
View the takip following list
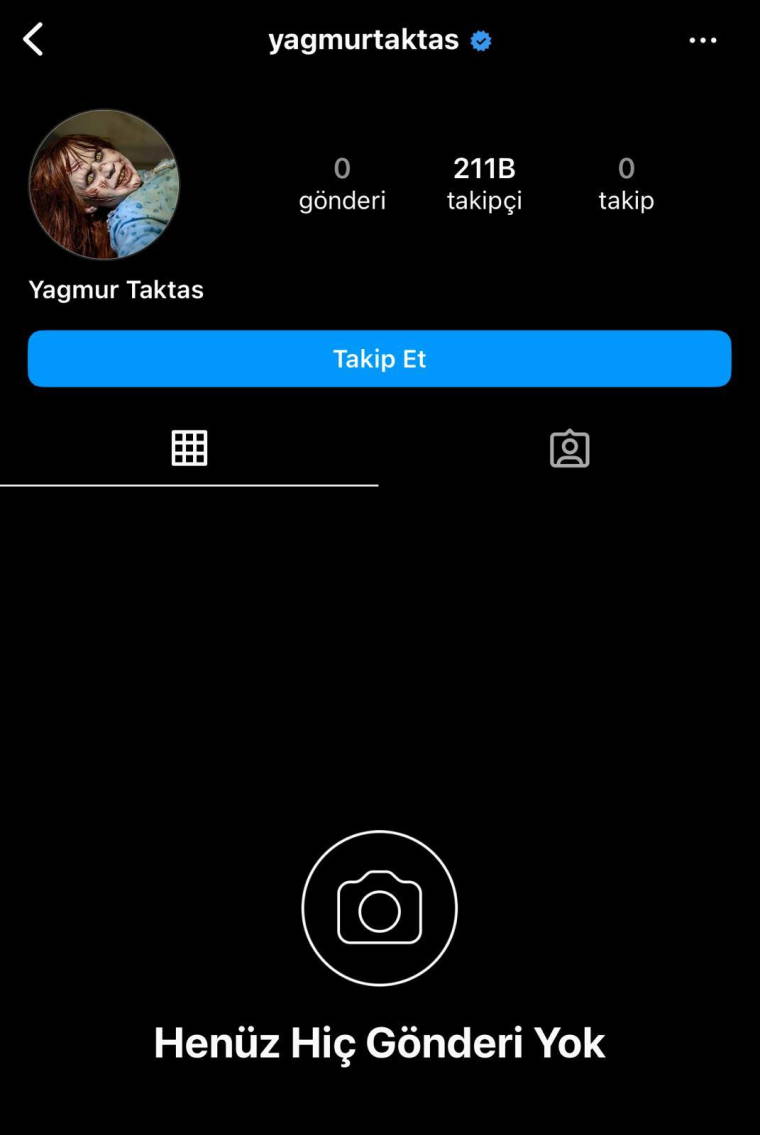click(x=626, y=184)
